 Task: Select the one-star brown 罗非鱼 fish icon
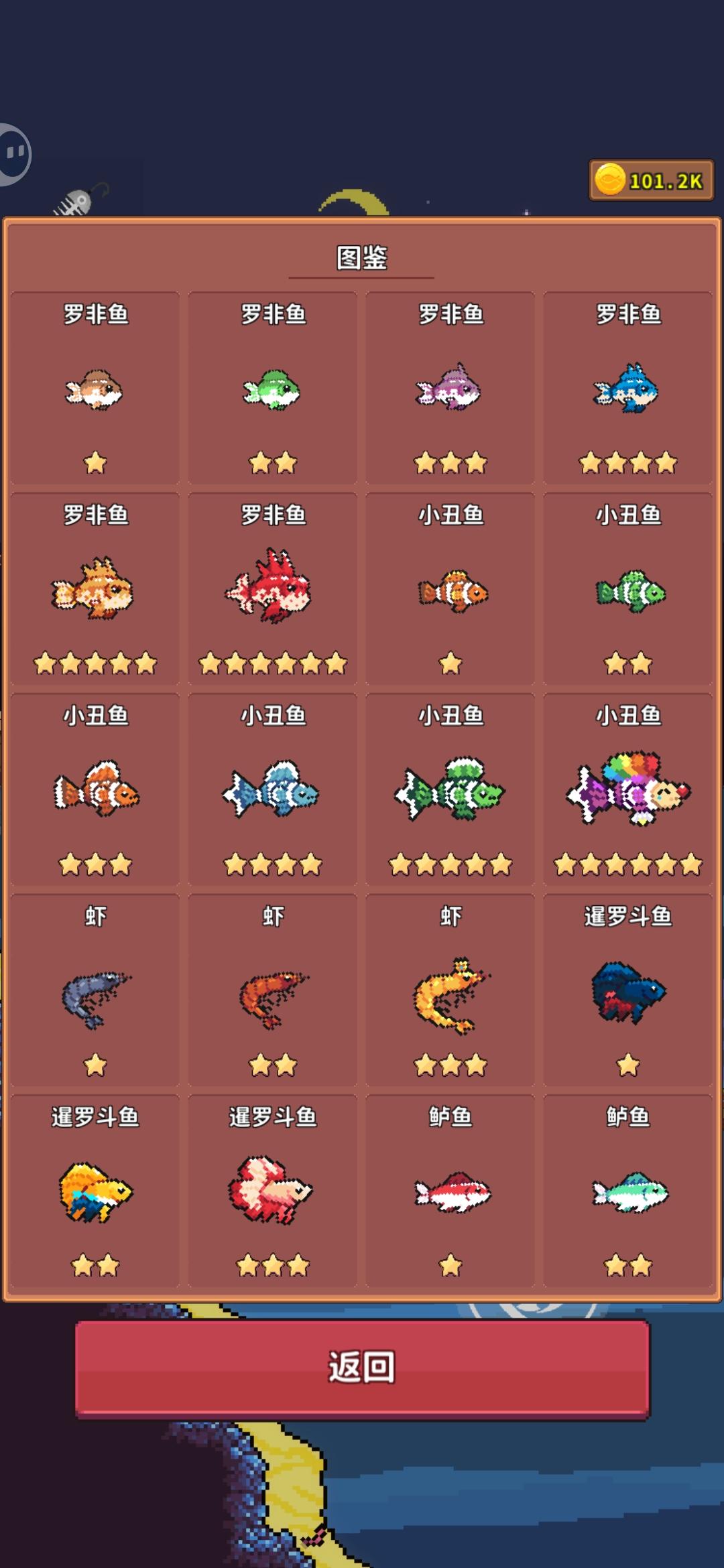pyautogui.click(x=96, y=391)
